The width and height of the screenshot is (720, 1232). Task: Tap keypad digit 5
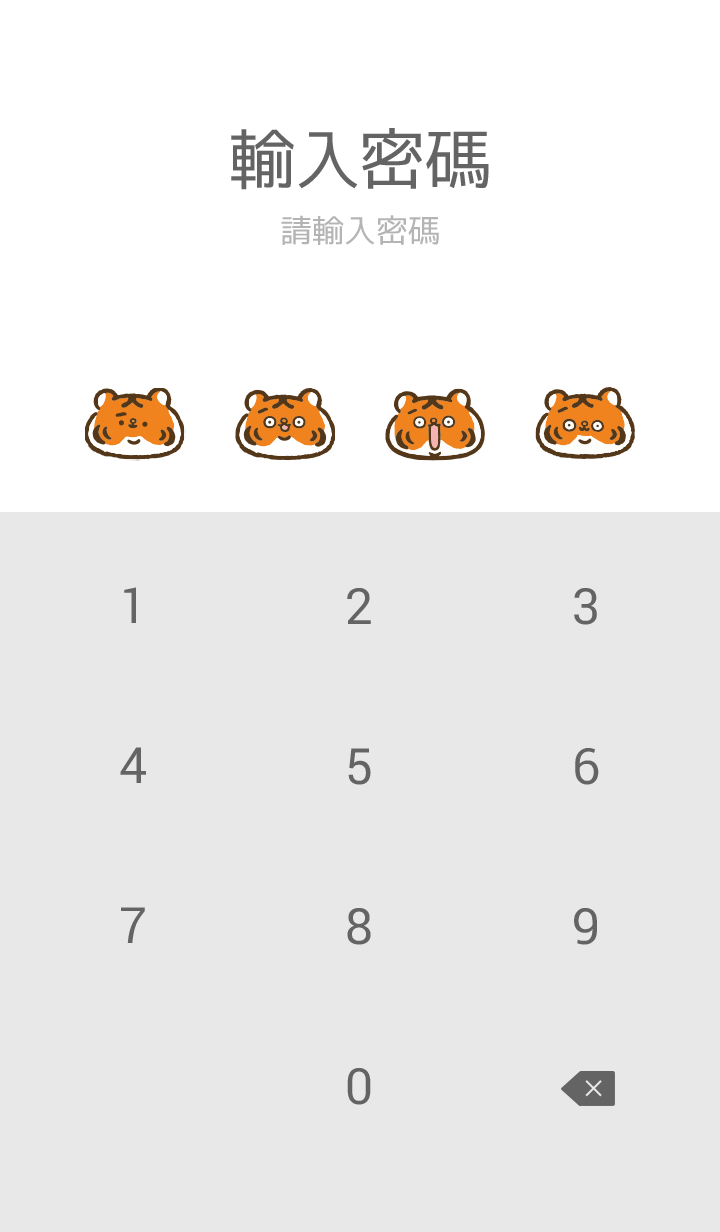[359, 767]
